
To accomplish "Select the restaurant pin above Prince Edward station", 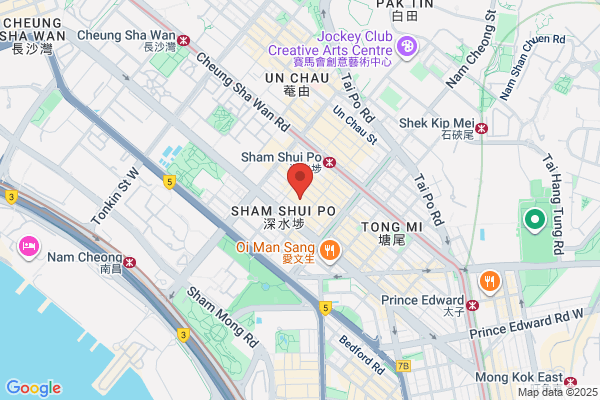I will tap(489, 283).
